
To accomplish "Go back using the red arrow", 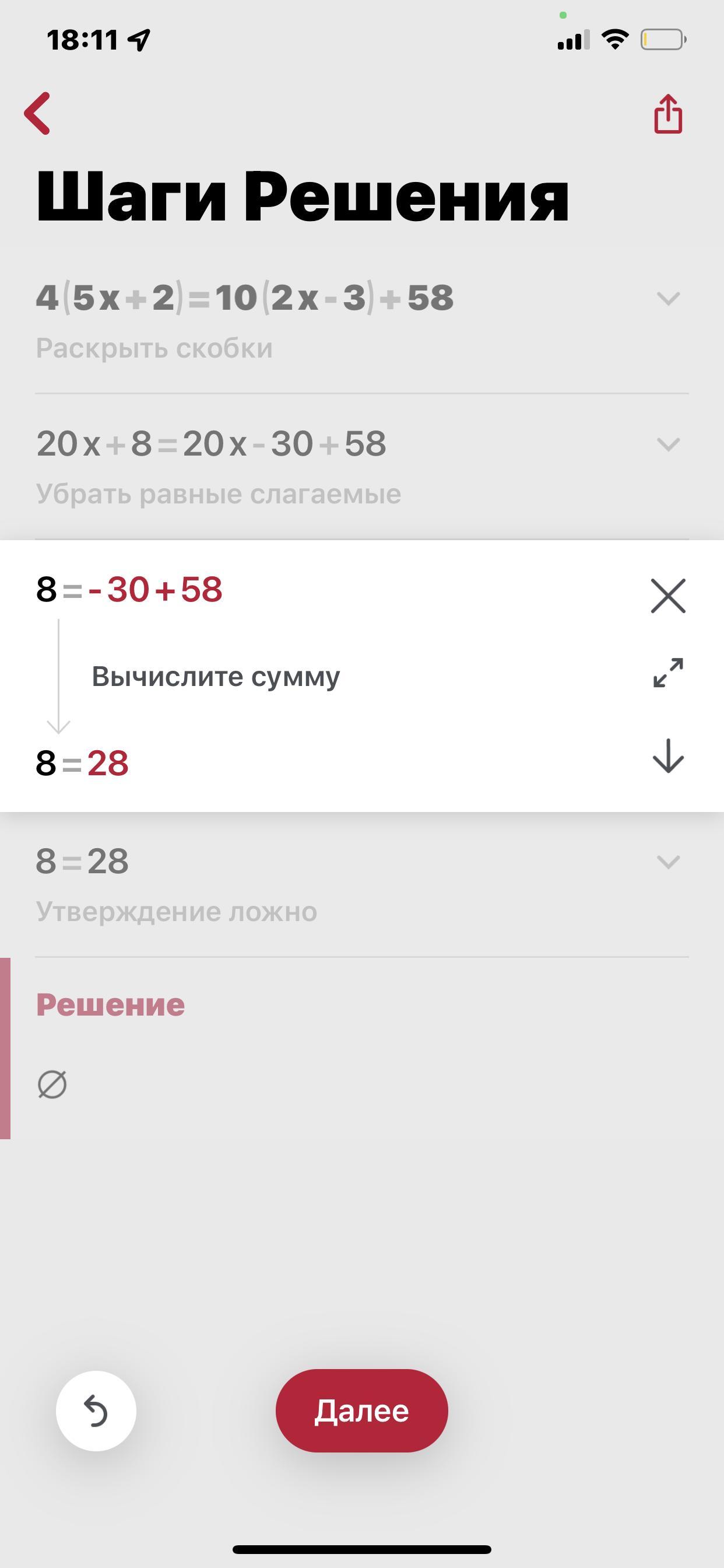I will tap(38, 113).
